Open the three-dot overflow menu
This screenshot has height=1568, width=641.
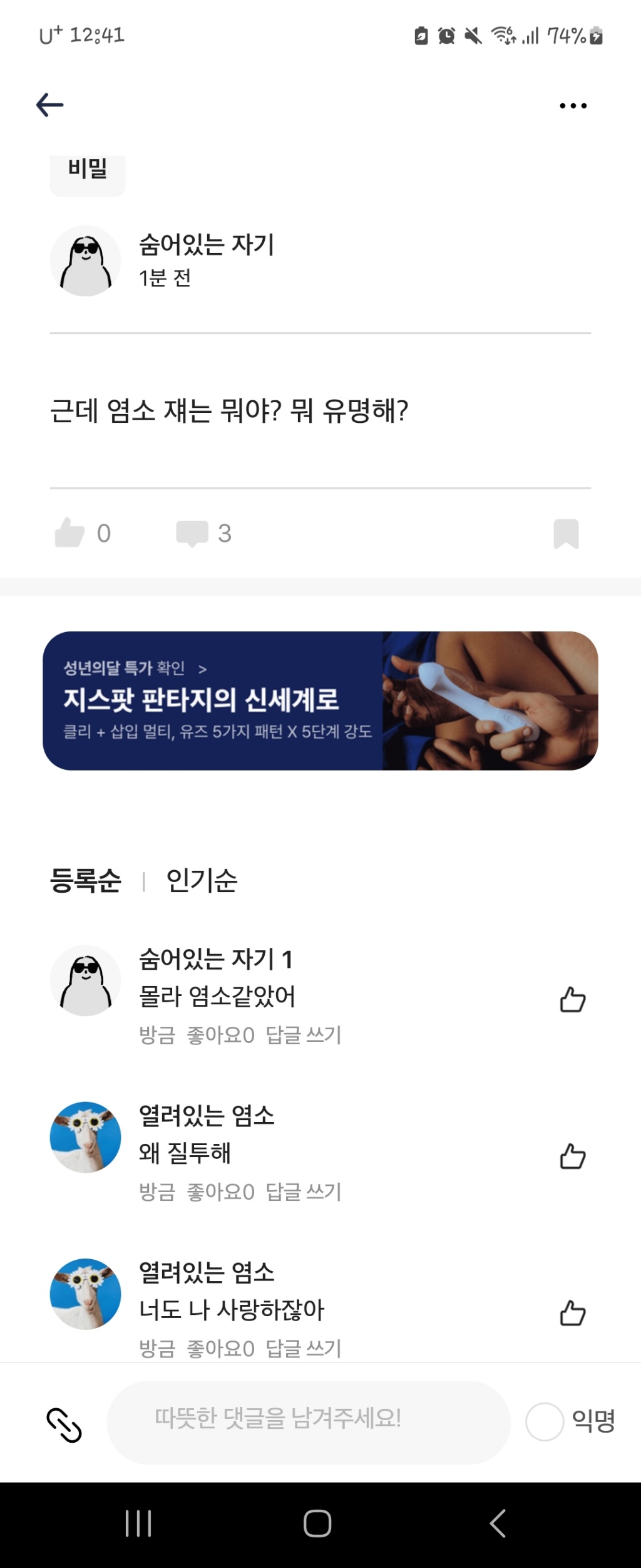click(573, 105)
